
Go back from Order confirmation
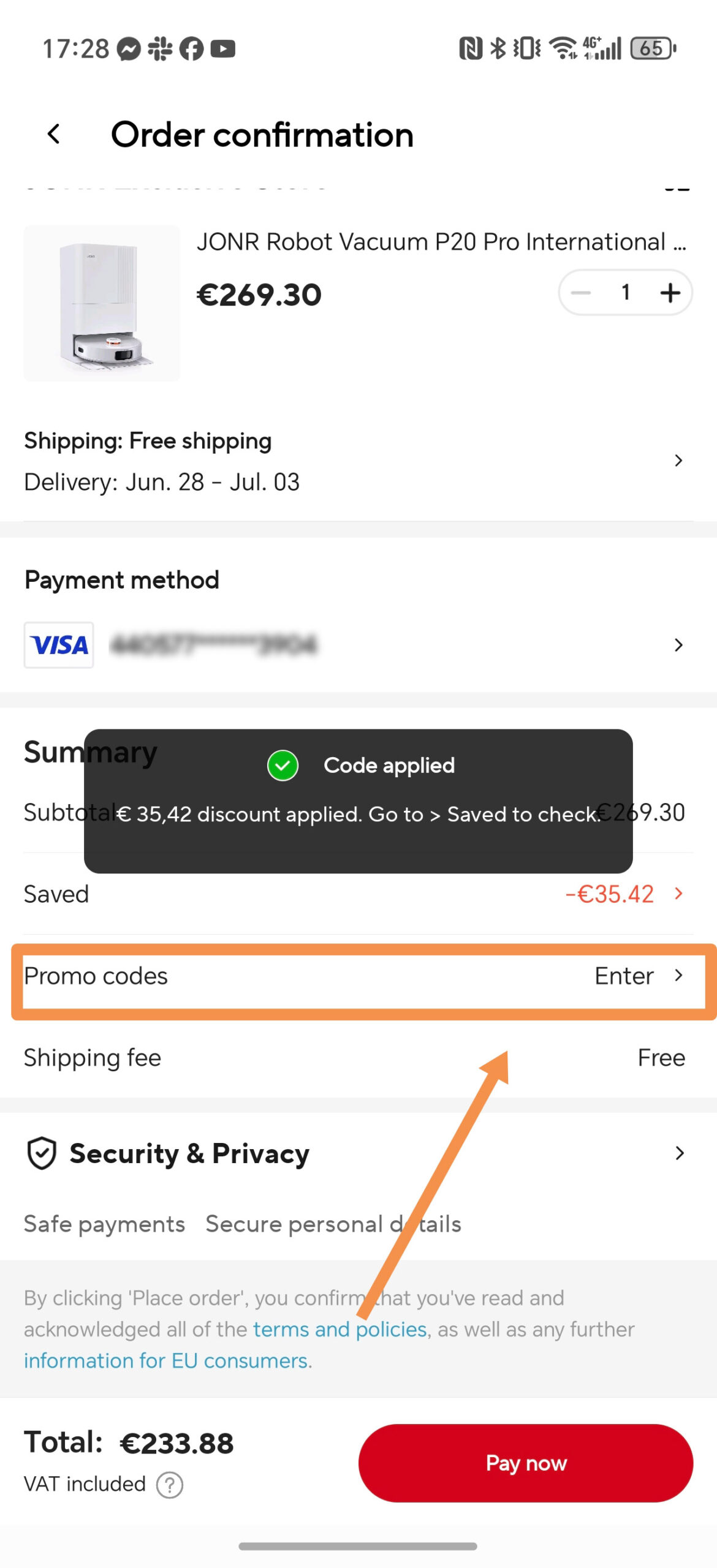pyautogui.click(x=54, y=134)
